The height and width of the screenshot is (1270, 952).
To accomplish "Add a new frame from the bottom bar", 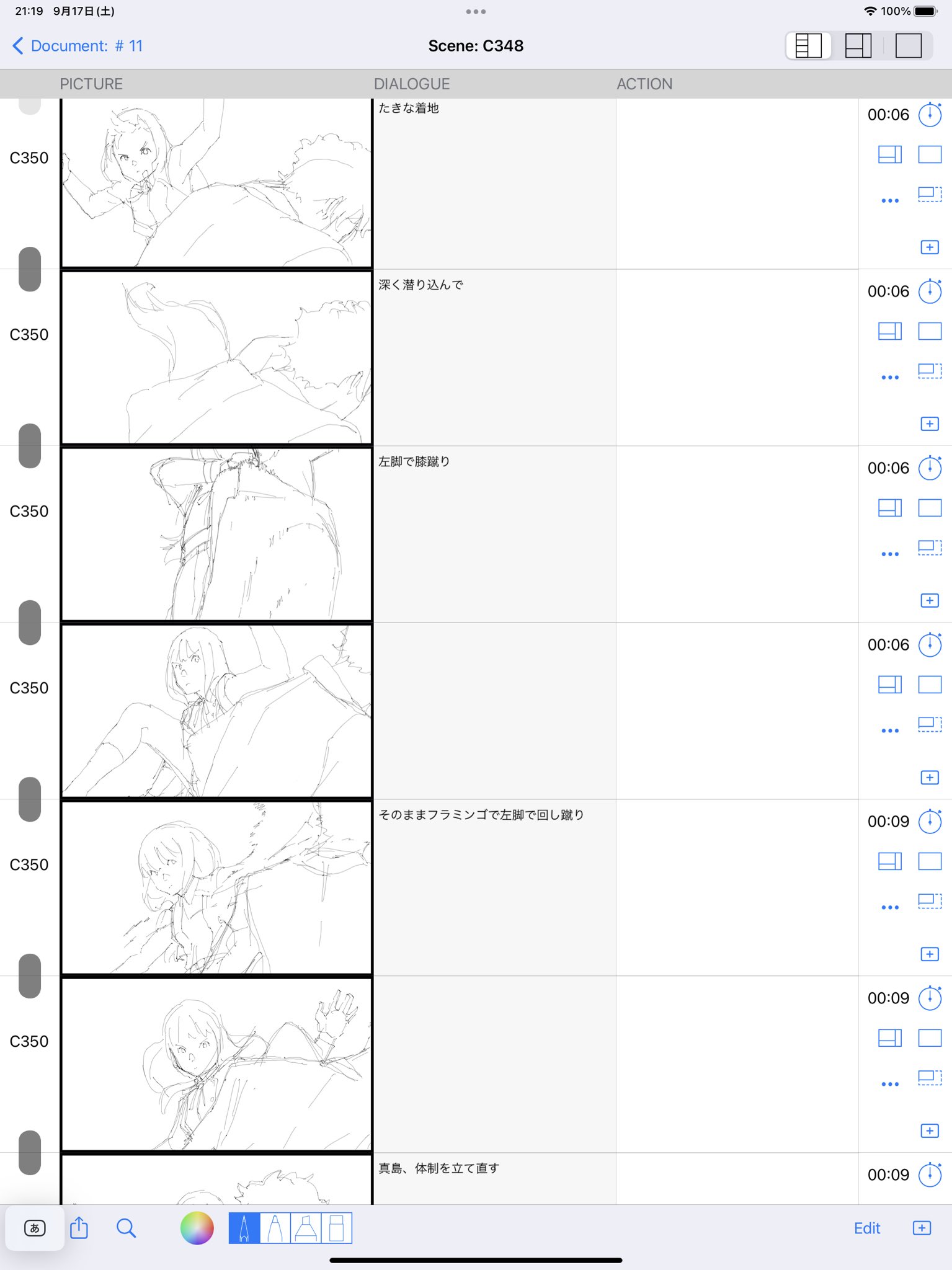I will 922,1228.
